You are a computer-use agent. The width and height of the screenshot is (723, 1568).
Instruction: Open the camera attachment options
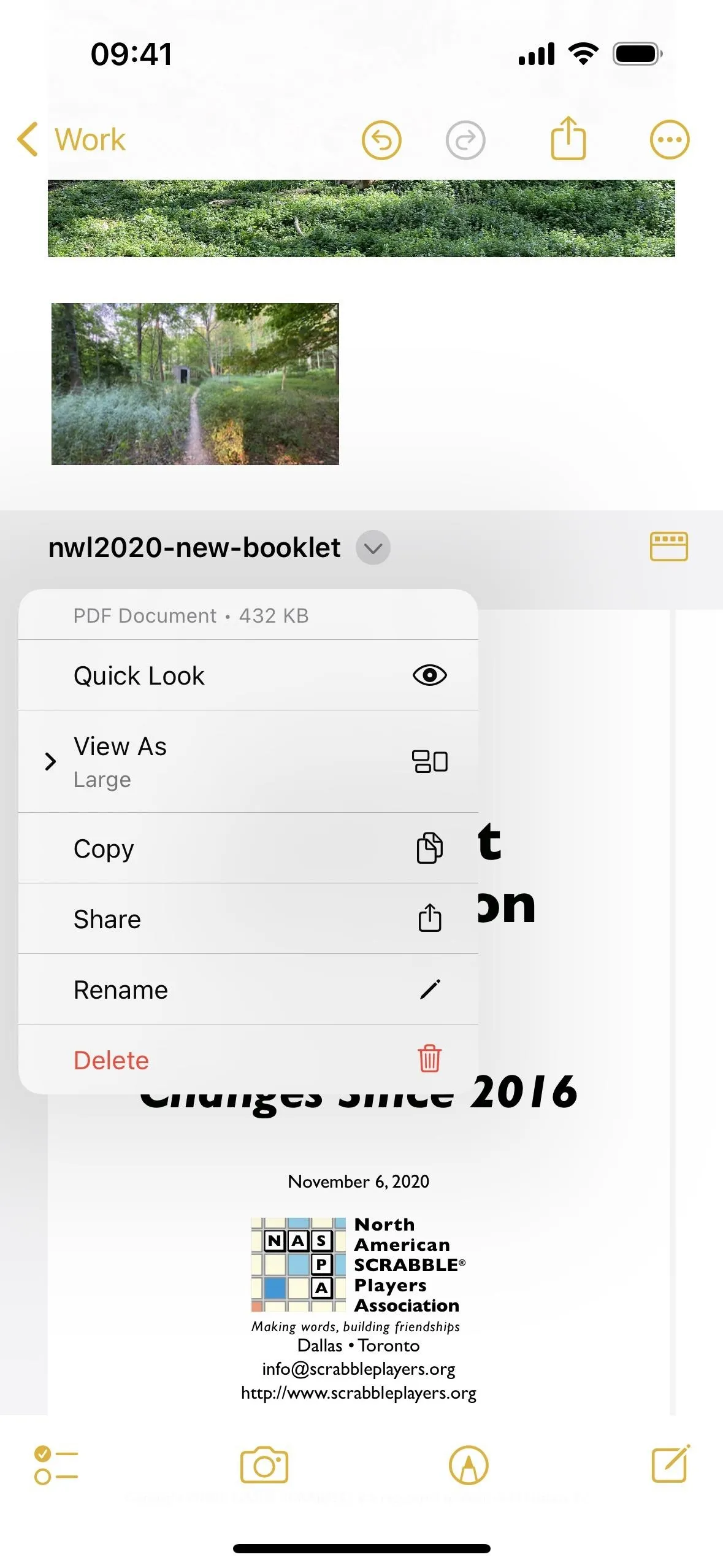point(264,1465)
